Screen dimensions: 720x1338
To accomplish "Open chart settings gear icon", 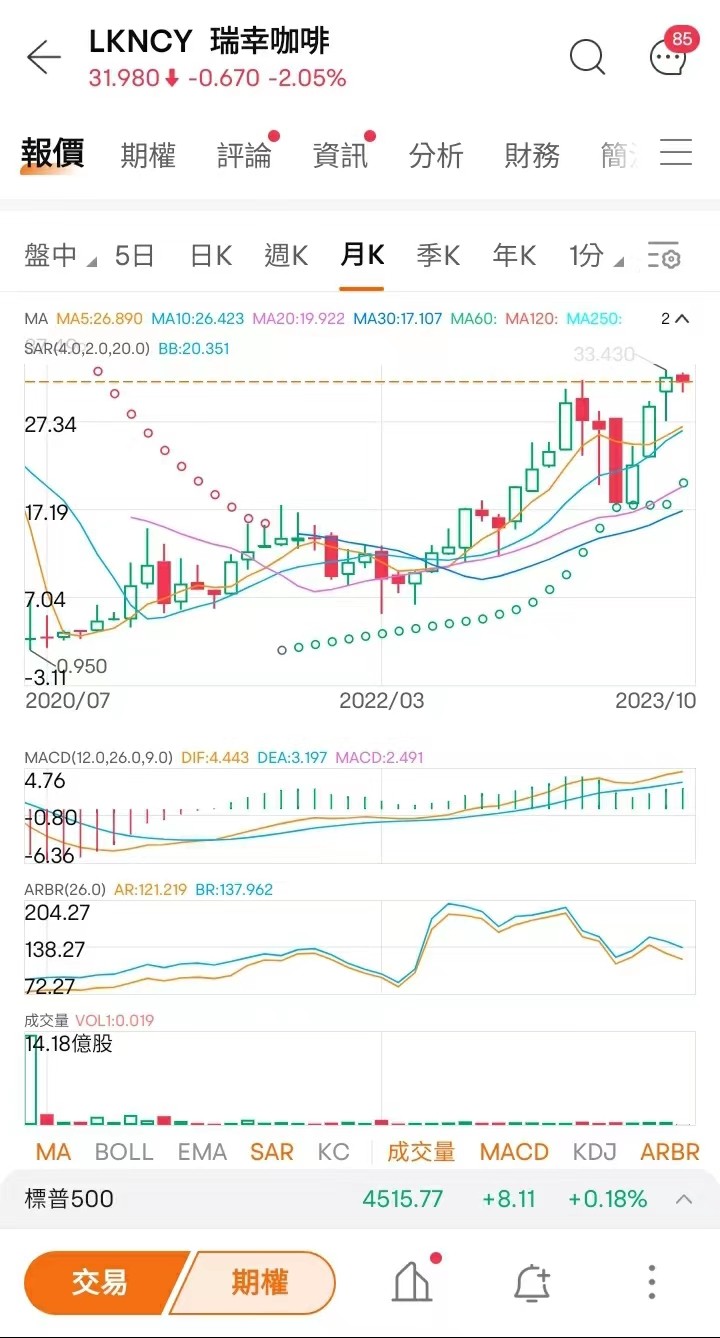I will pos(664,256).
